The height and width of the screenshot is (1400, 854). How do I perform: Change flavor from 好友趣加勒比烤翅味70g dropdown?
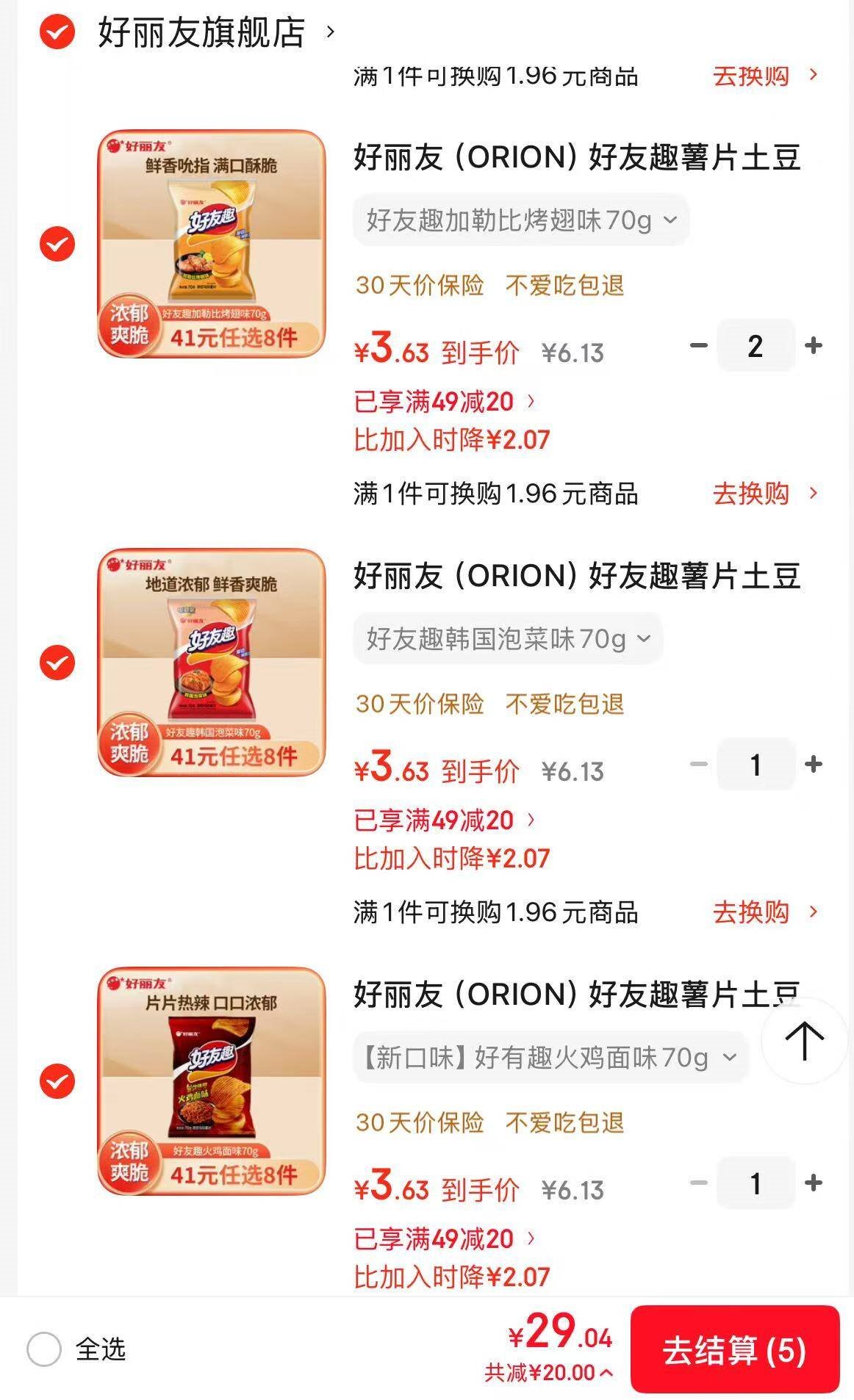click(x=520, y=220)
